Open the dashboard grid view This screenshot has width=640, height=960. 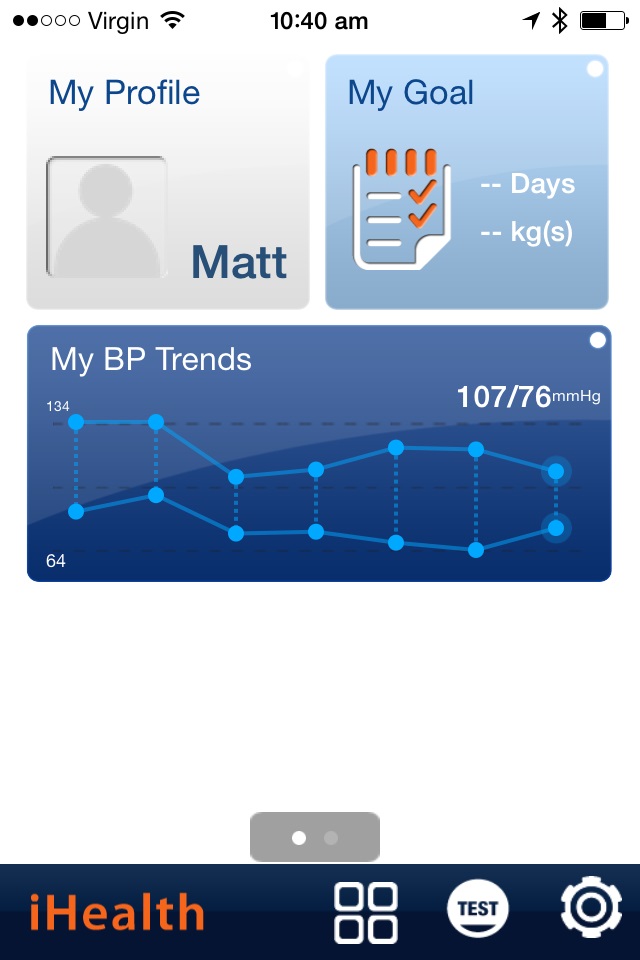365,911
